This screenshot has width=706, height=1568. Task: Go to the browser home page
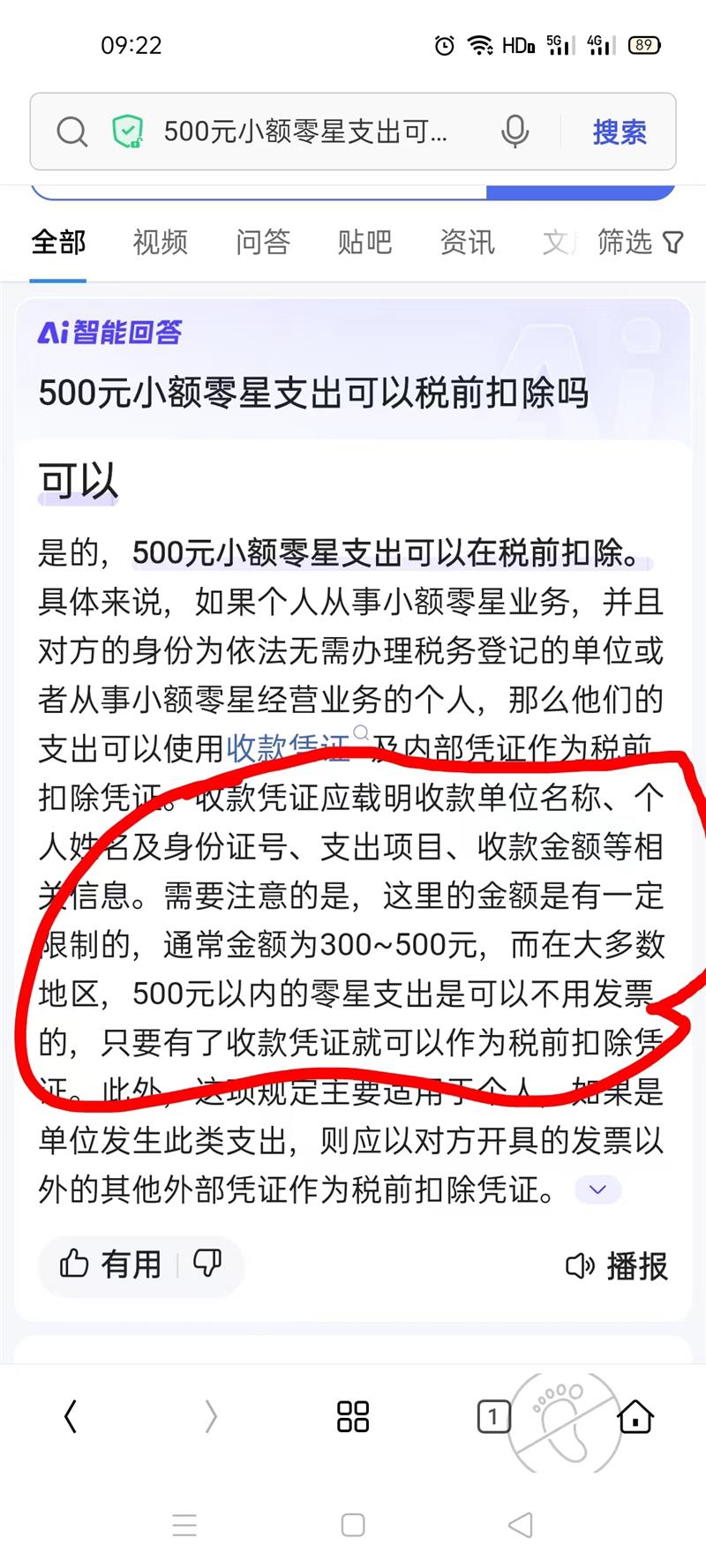(x=635, y=1417)
